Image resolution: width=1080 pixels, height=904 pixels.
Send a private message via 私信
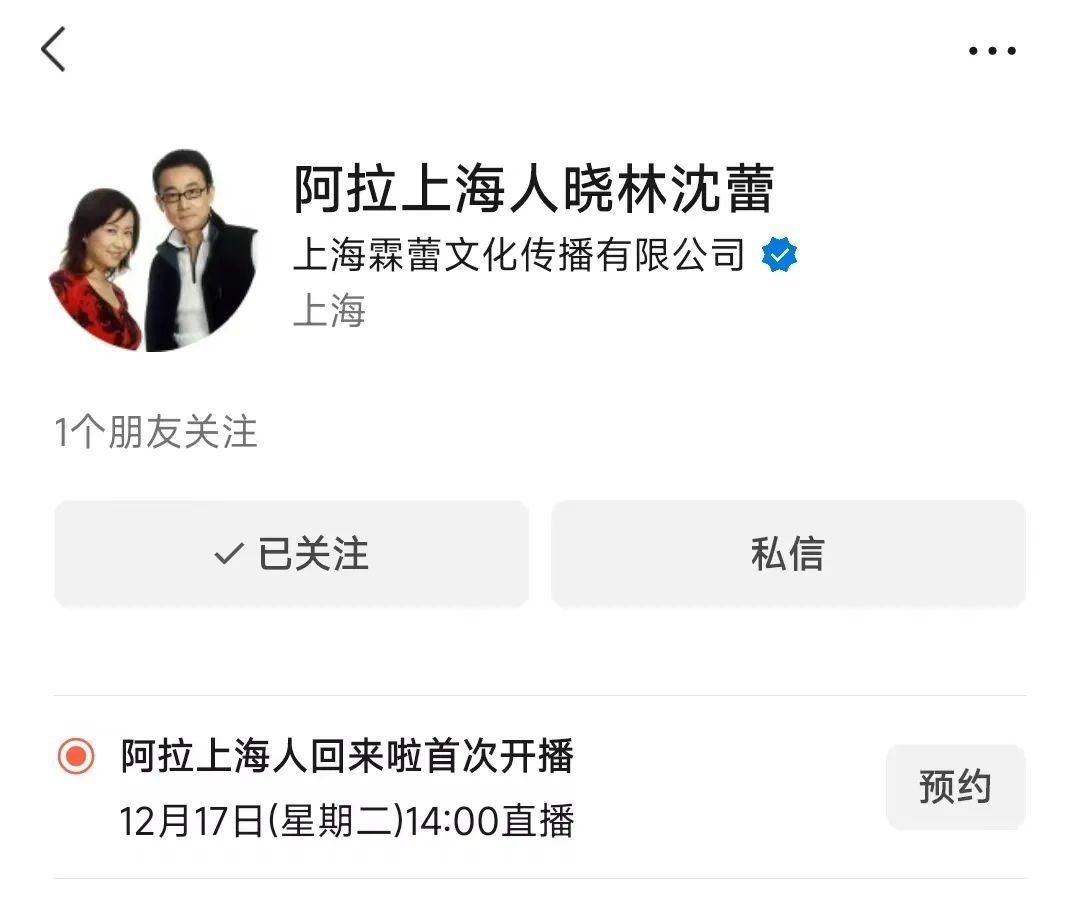[788, 554]
